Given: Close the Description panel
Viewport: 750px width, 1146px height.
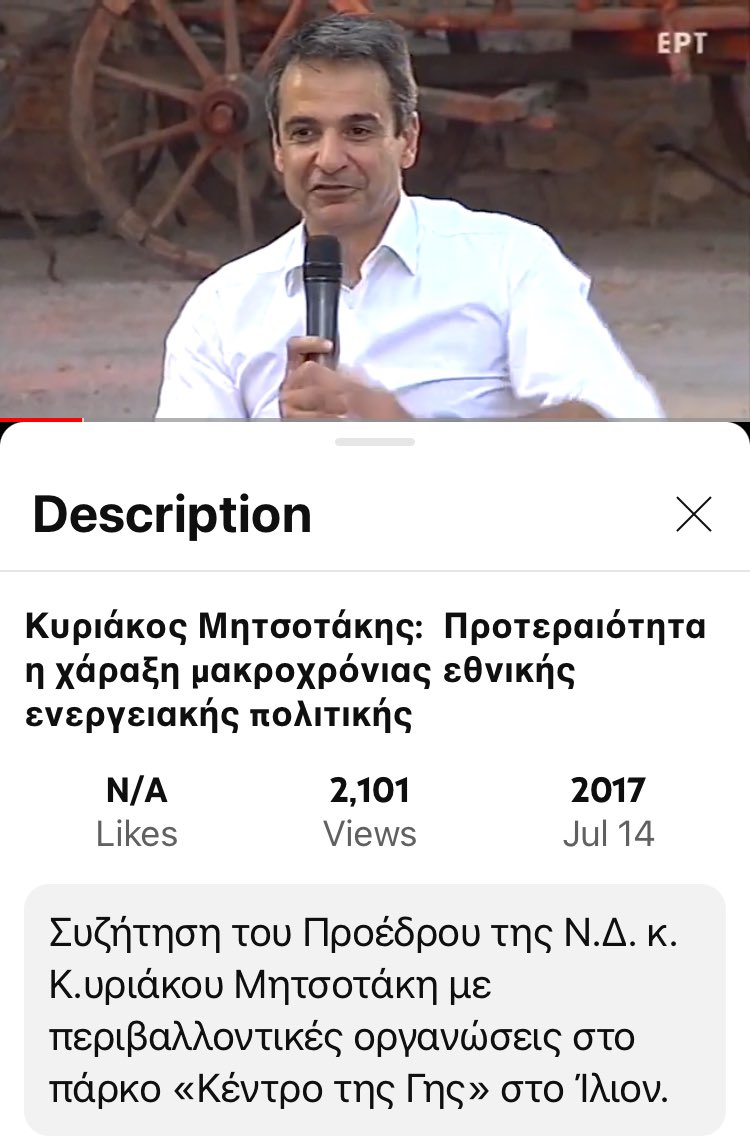Looking at the screenshot, I should pos(693,514).
